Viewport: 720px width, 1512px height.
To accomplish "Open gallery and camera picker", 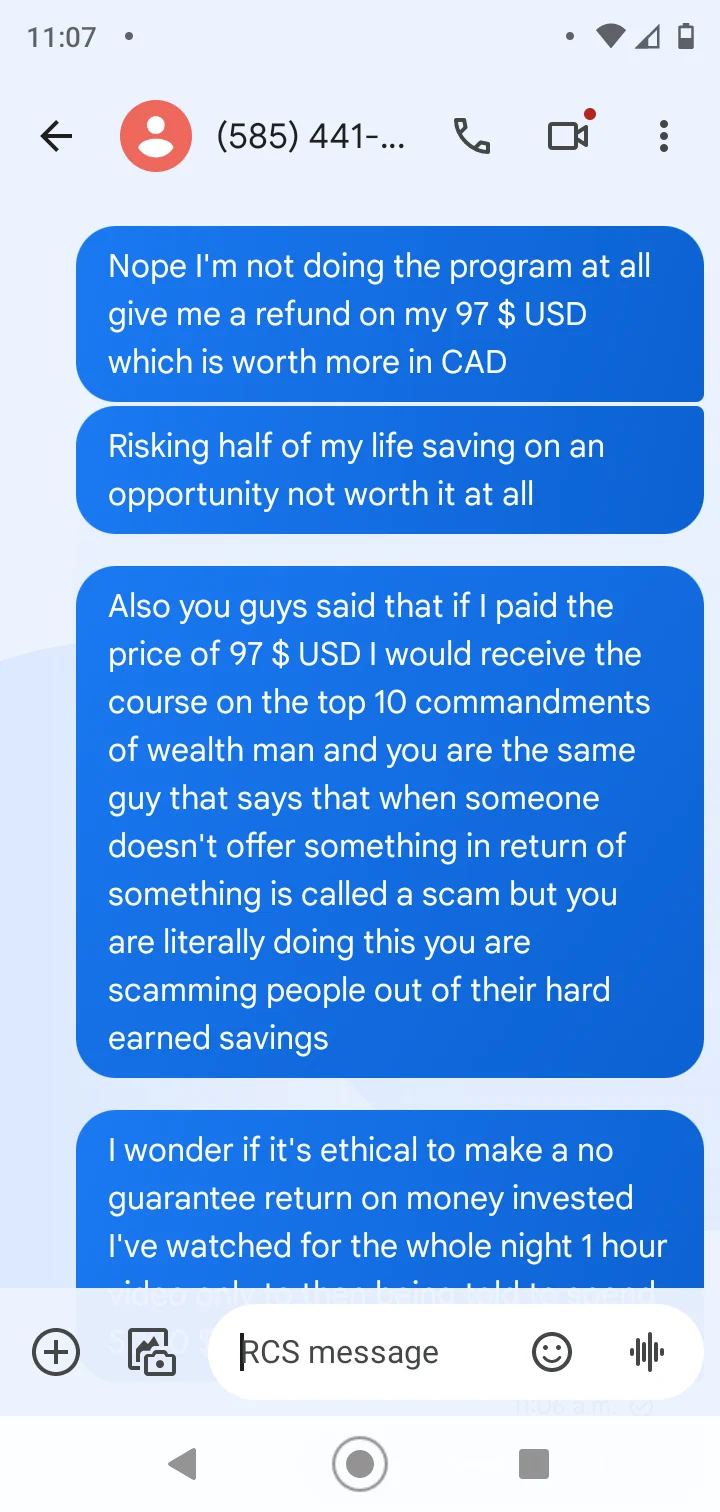I will point(152,1352).
